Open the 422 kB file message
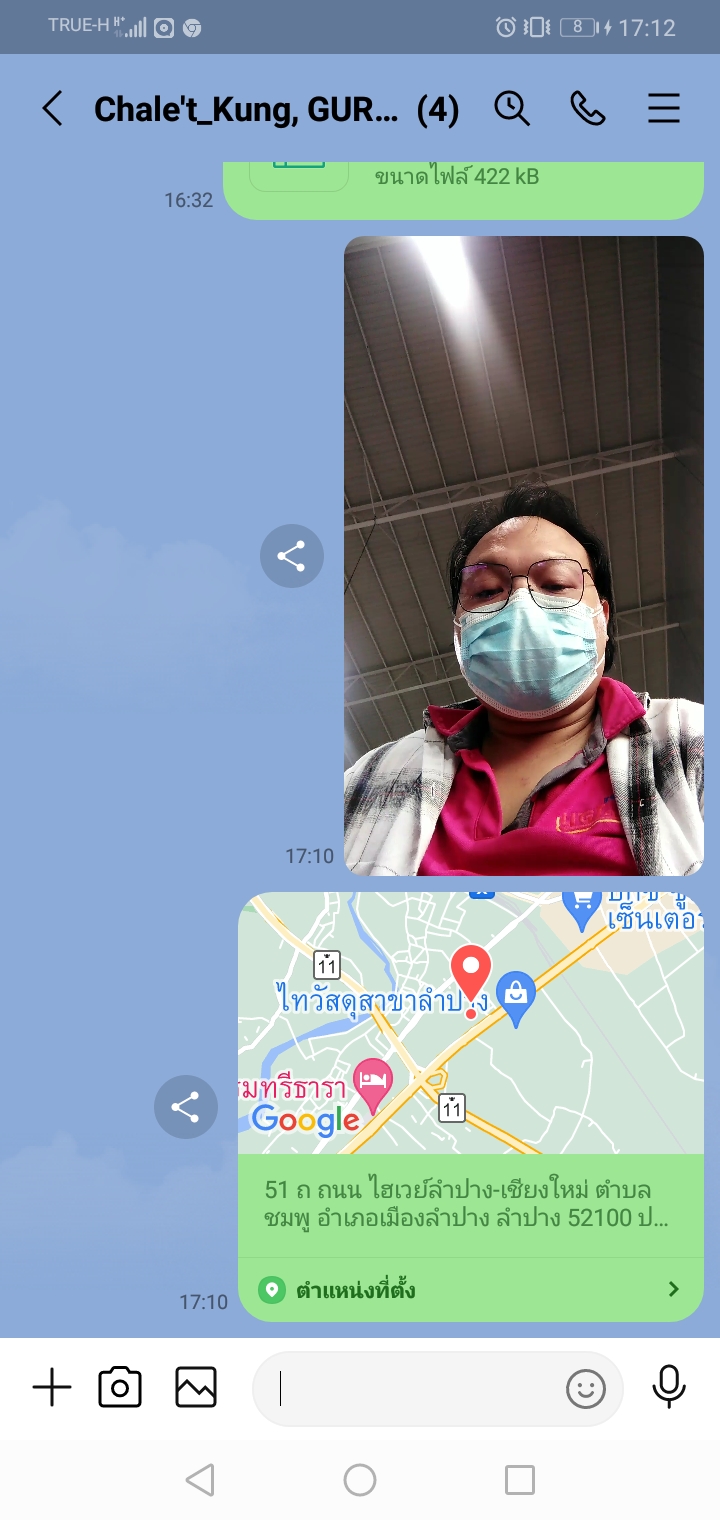 click(460, 185)
